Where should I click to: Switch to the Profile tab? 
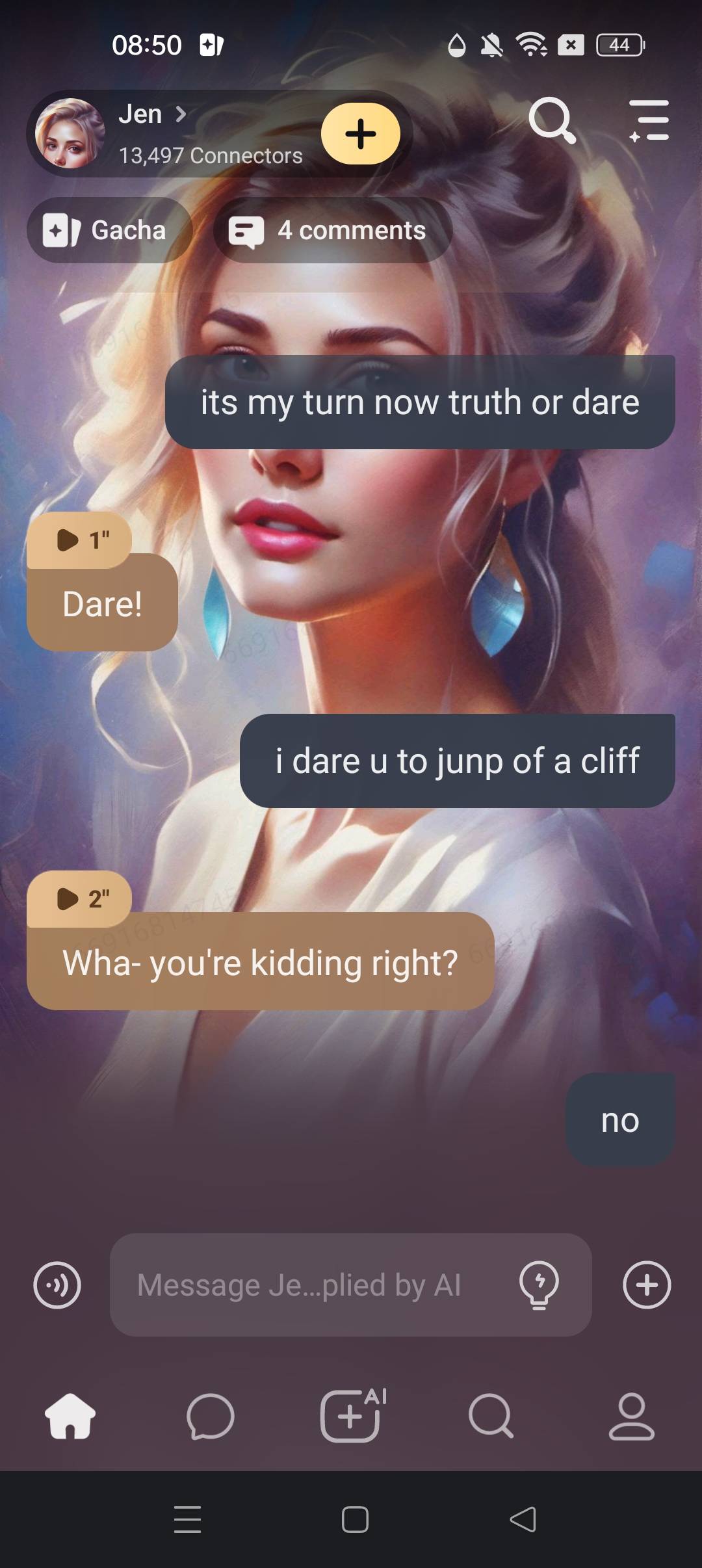coord(631,1416)
